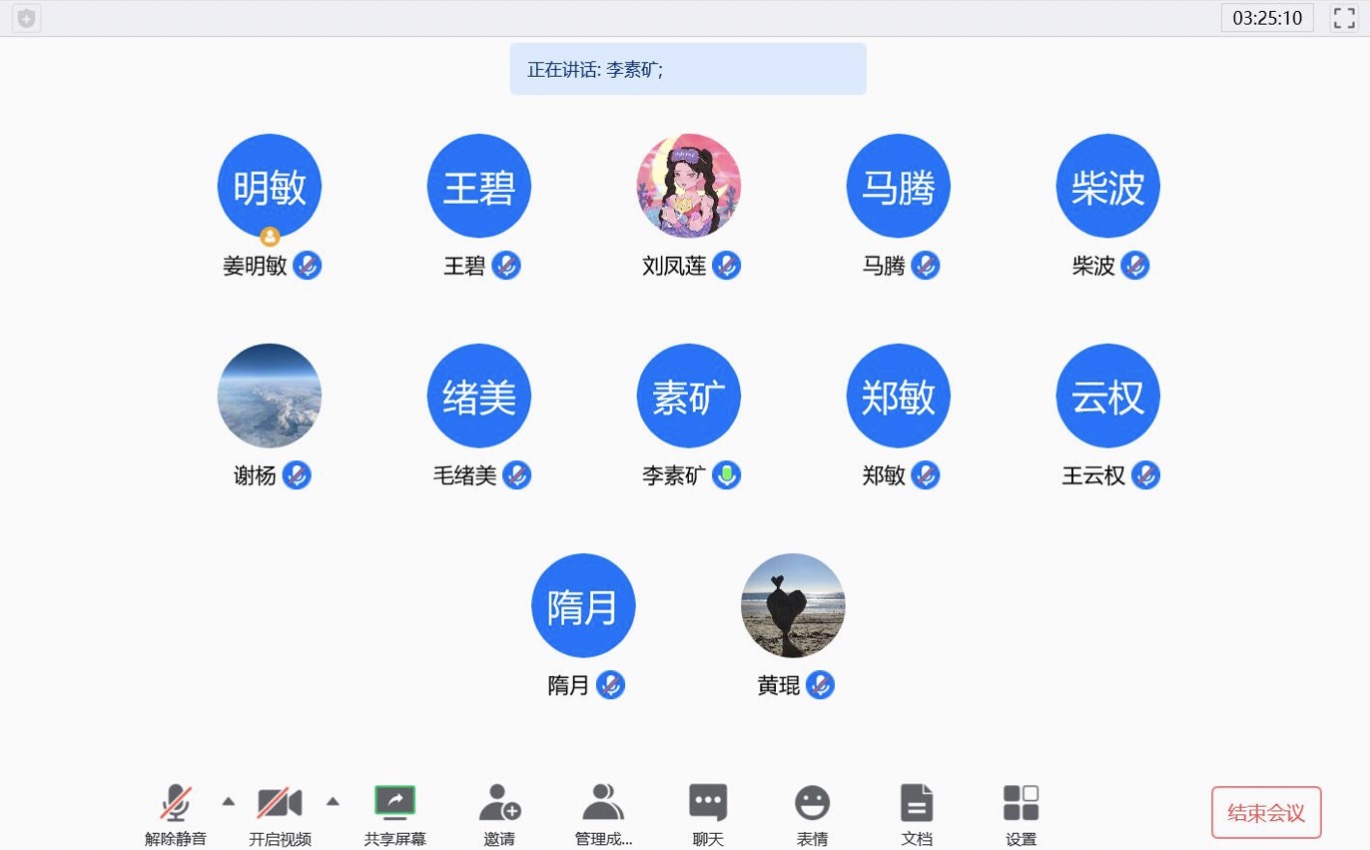This screenshot has height=850, width=1370.
Task: Select participant 黄琨's avatar
Action: coord(793,605)
